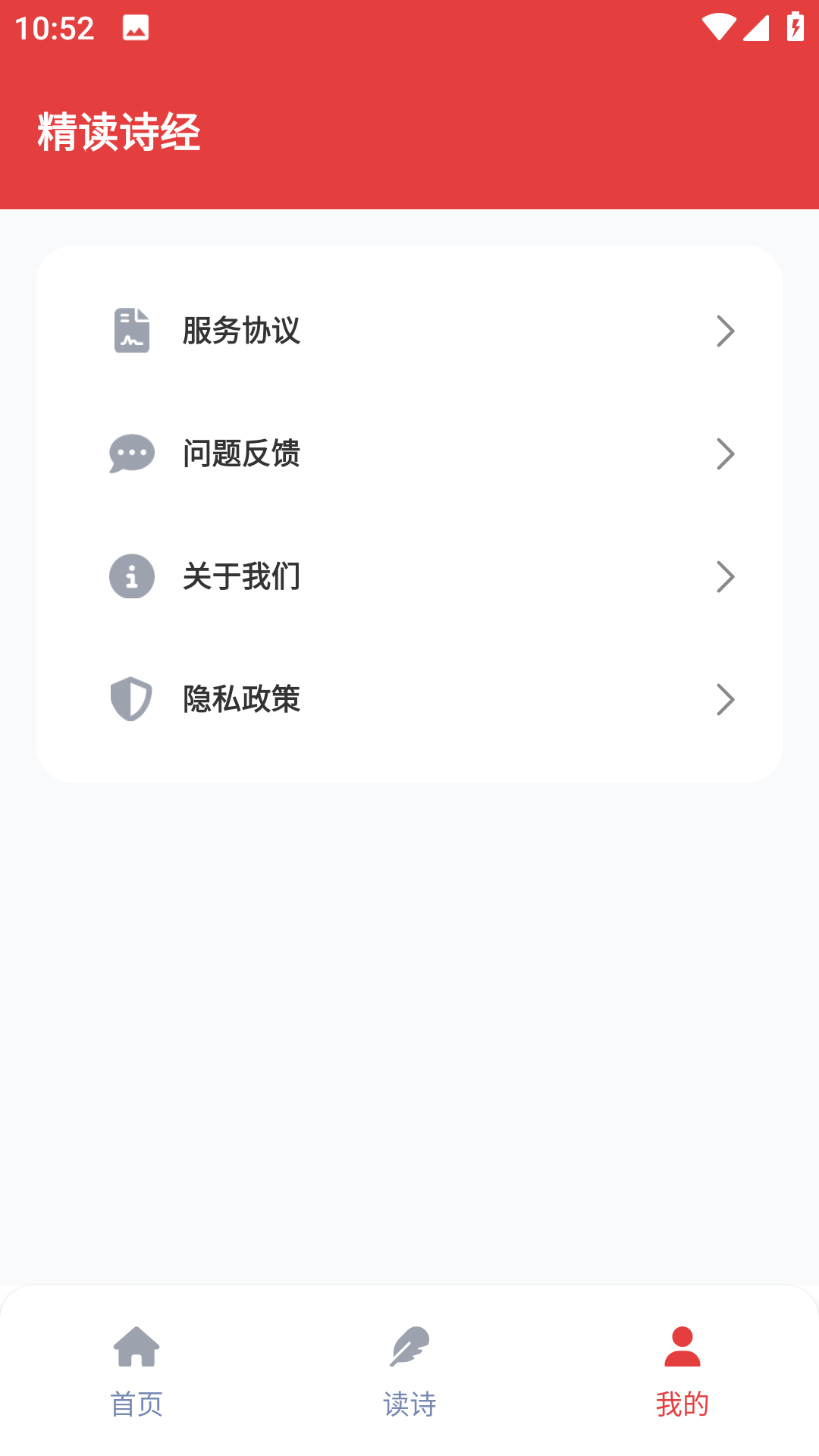
Task: Open 隐私政策 via the chevron
Action: (726, 699)
